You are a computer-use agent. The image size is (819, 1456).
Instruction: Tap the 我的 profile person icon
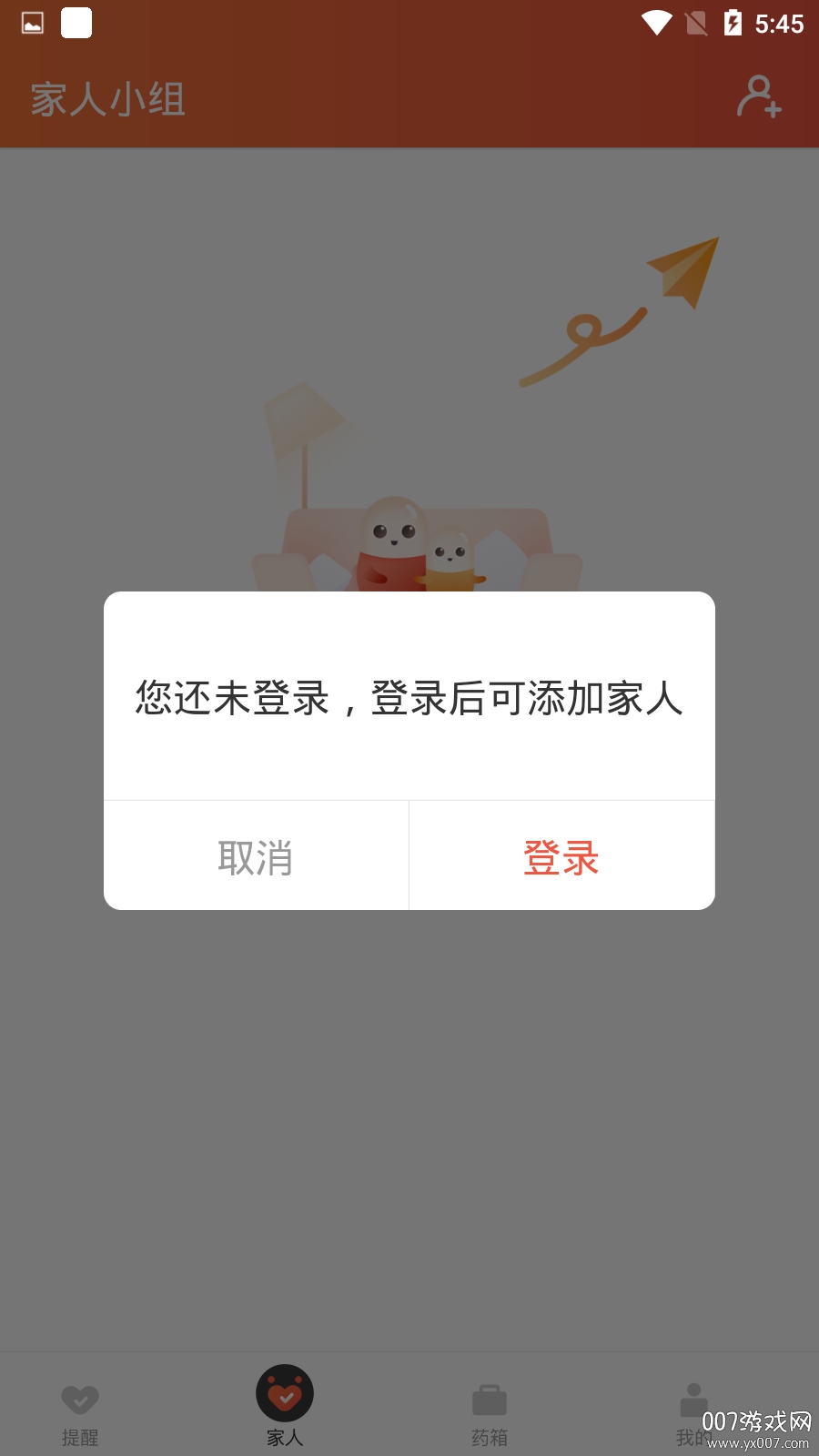coord(692,1394)
